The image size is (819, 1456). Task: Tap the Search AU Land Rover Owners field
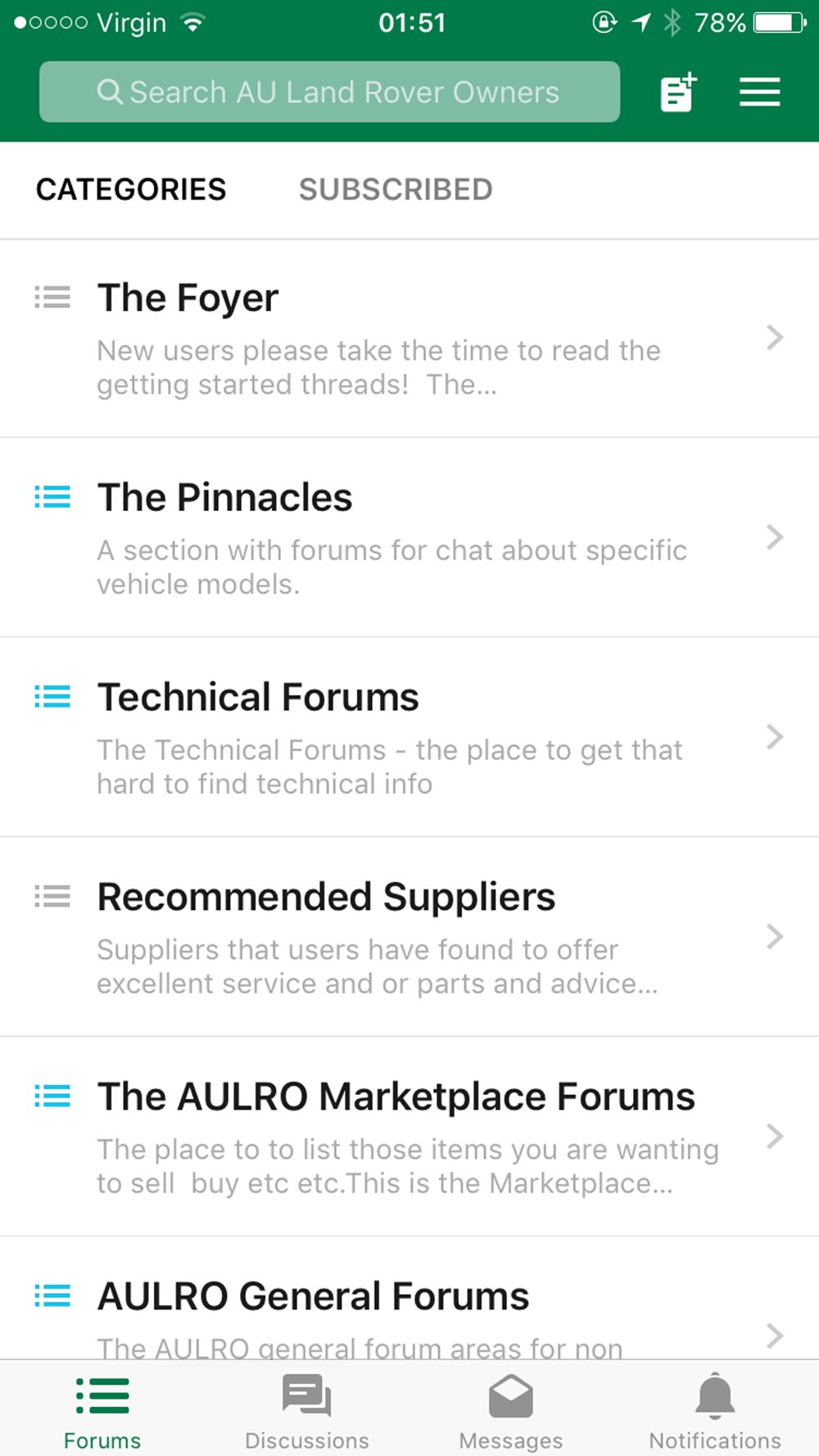click(x=329, y=92)
